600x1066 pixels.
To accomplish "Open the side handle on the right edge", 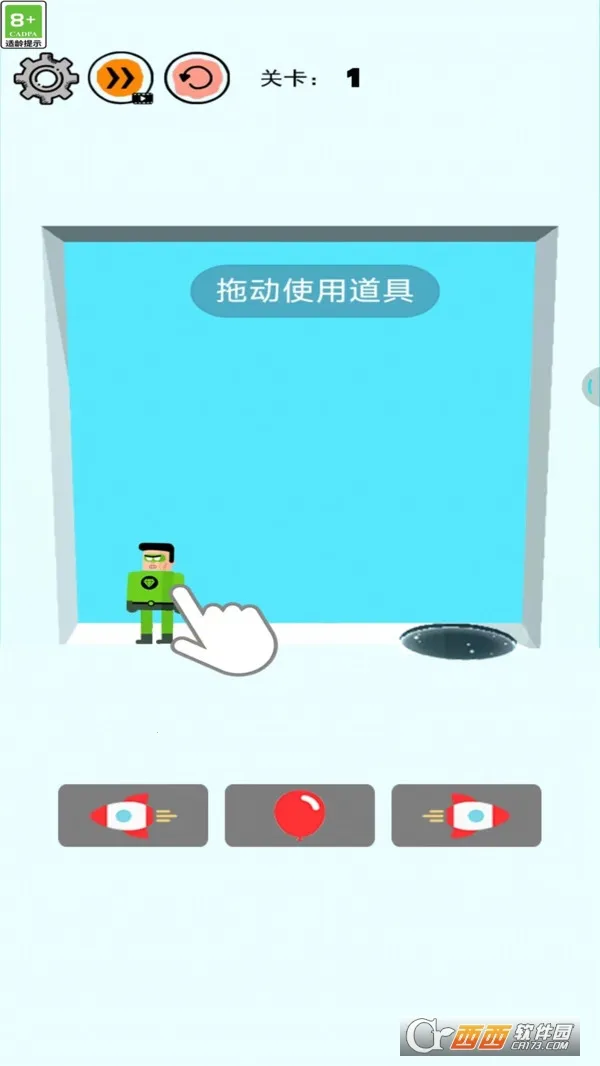I will click(x=590, y=386).
